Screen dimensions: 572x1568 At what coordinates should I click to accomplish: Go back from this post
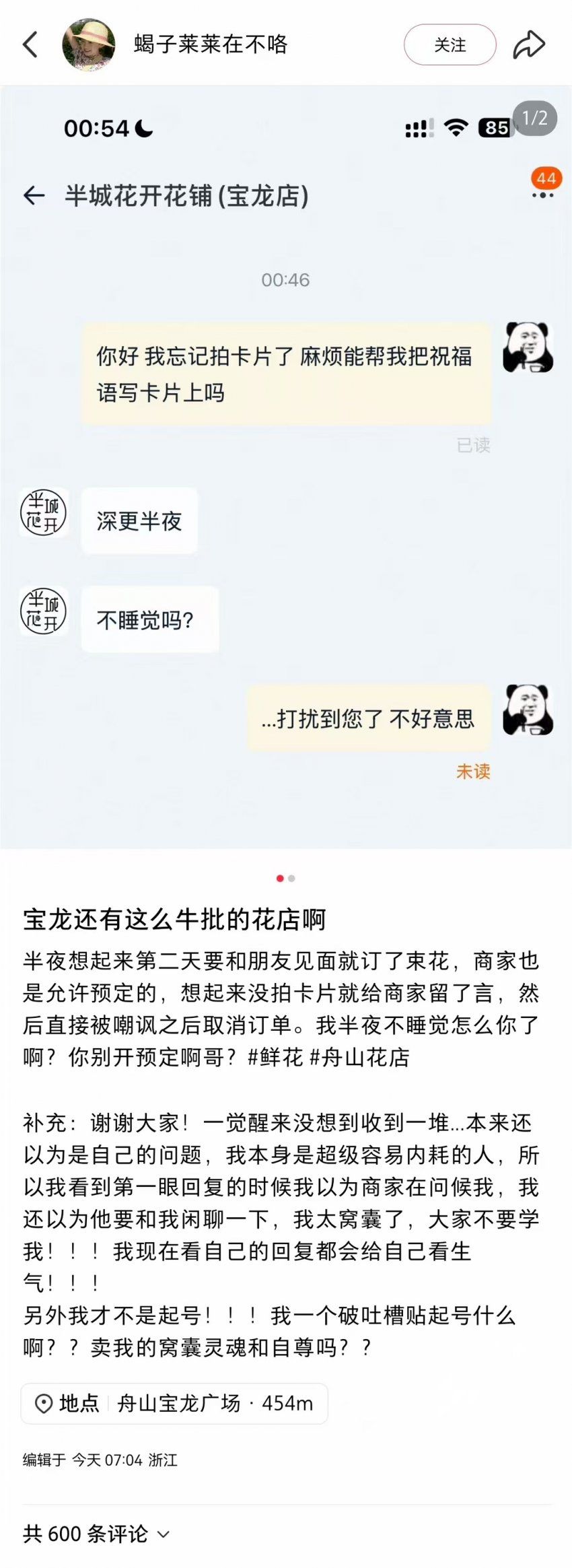pyautogui.click(x=31, y=44)
